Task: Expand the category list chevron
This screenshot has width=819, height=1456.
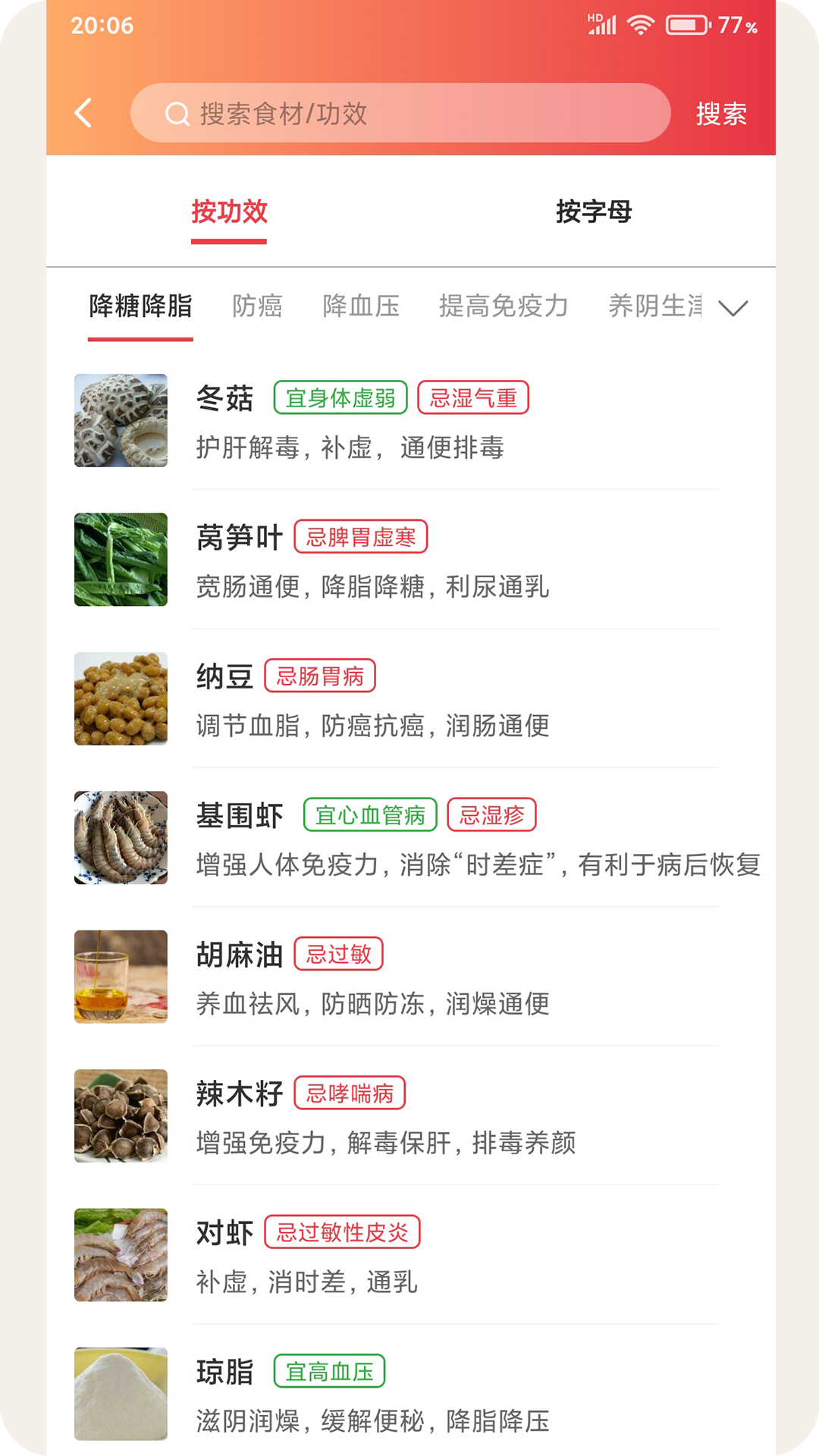Action: tap(733, 308)
